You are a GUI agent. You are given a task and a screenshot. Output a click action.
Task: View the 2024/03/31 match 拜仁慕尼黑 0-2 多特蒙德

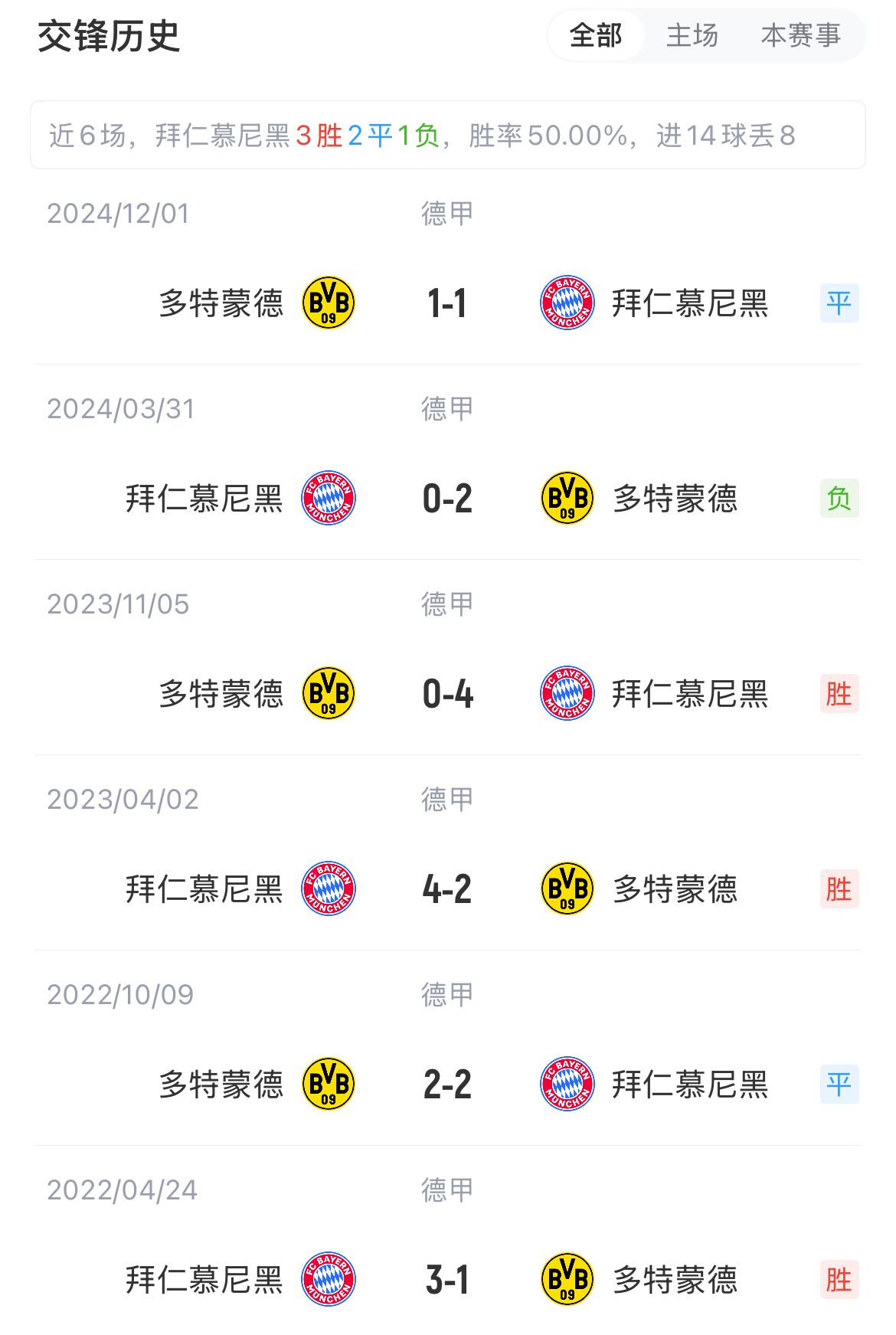point(447,499)
